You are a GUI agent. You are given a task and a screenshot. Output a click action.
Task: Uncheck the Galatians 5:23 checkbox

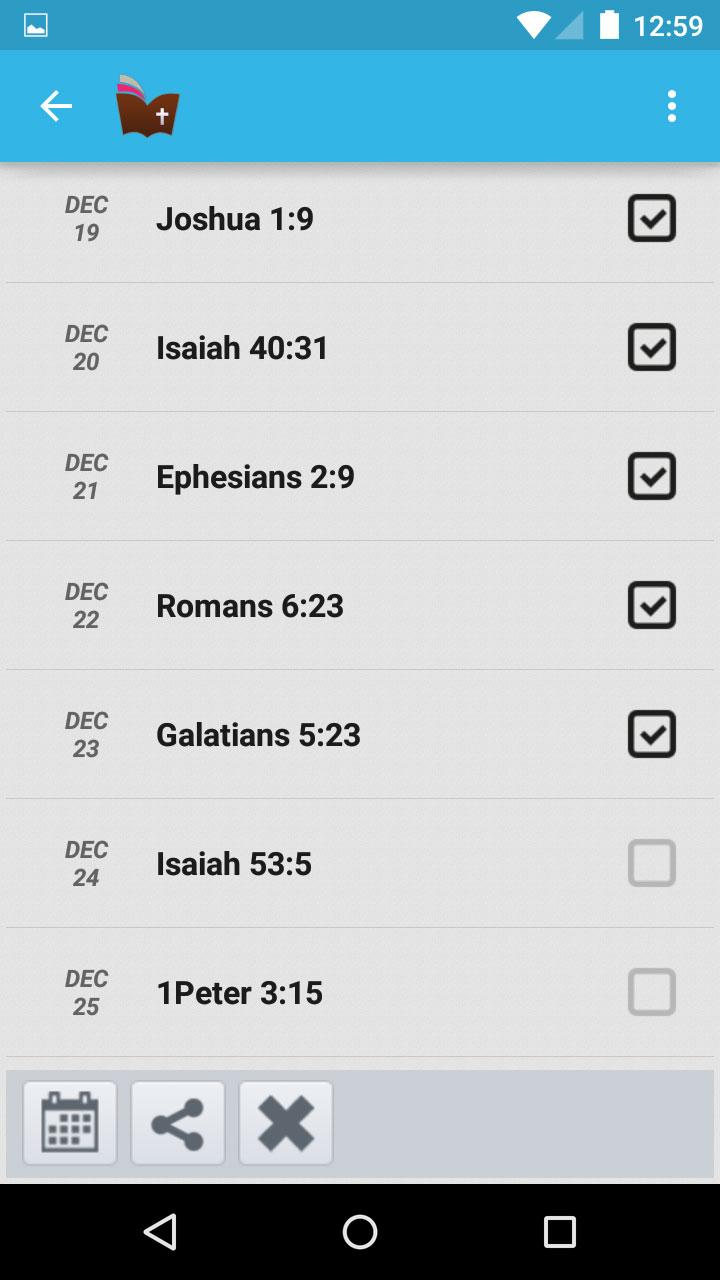coord(652,734)
